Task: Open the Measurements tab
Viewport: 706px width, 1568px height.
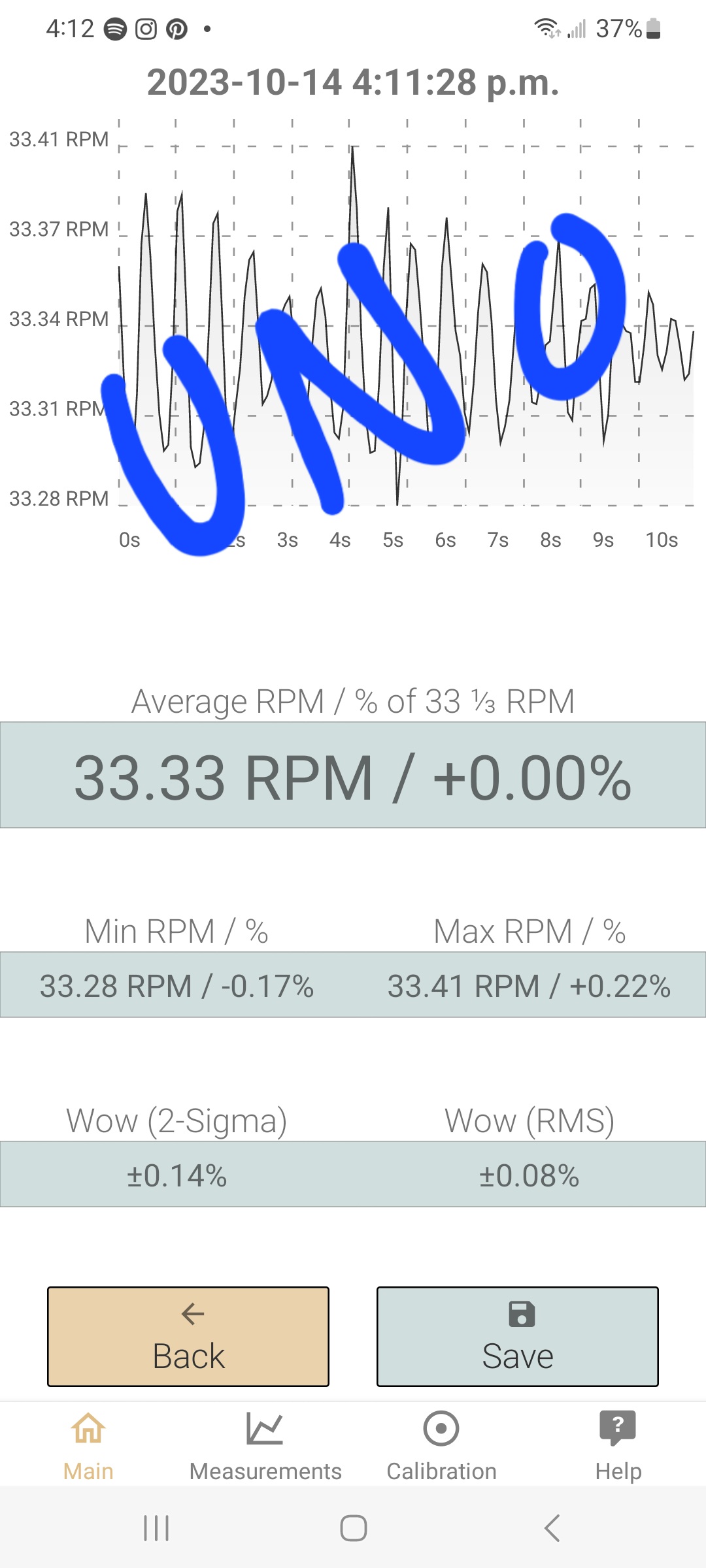Action: coord(265,1445)
